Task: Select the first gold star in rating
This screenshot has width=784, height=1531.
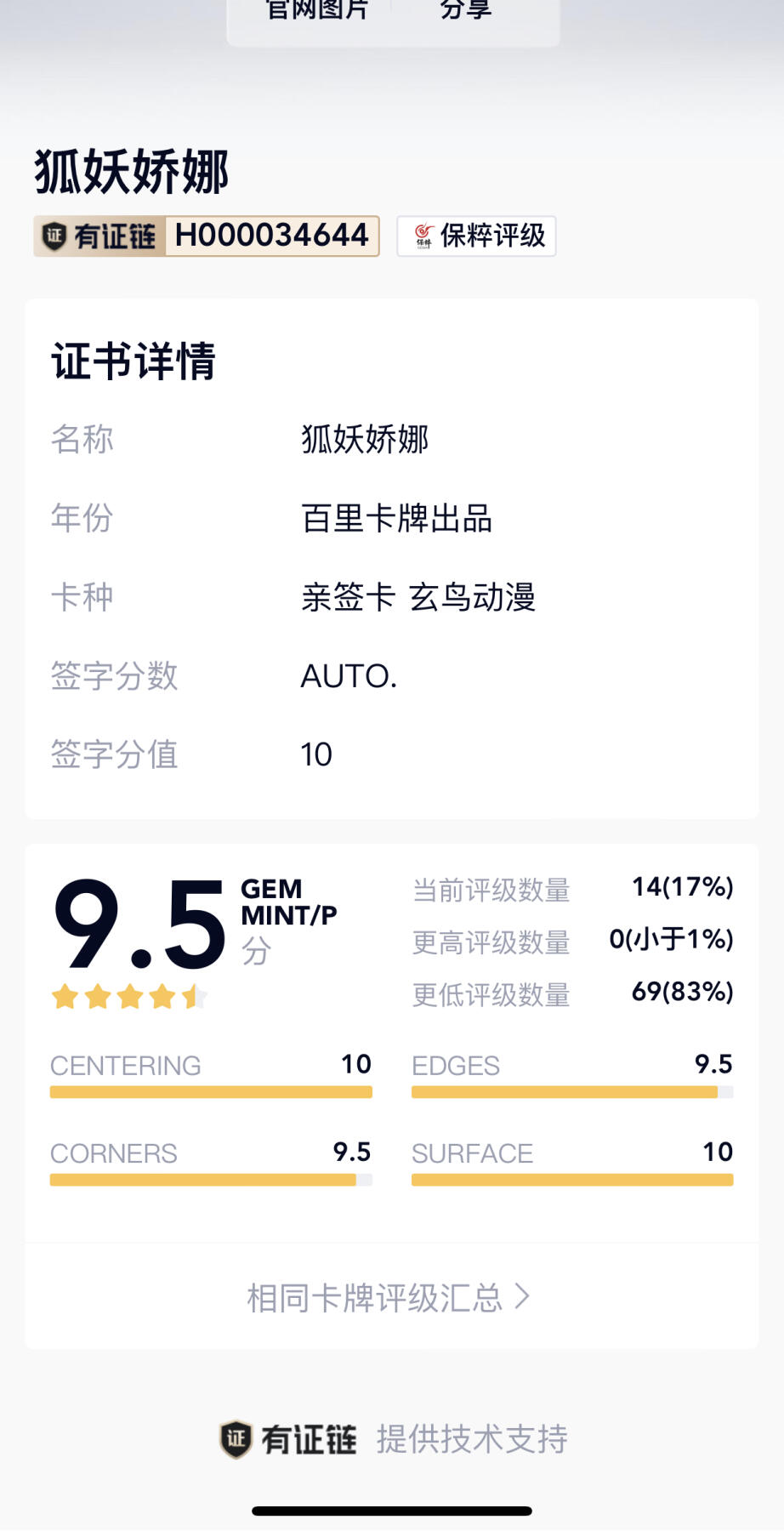Action: point(66,996)
